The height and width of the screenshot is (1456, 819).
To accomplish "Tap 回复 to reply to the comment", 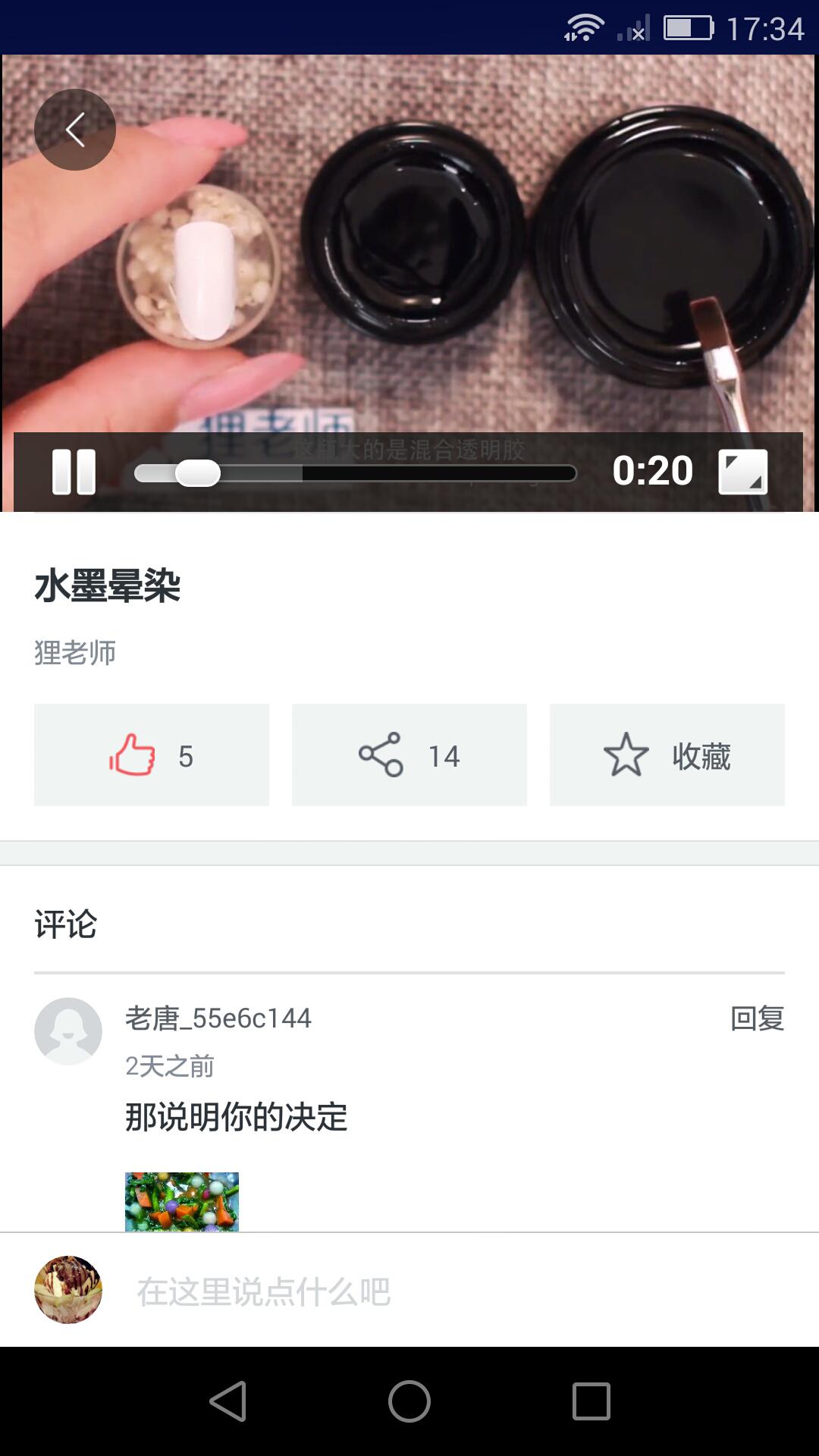I will pyautogui.click(x=756, y=1020).
